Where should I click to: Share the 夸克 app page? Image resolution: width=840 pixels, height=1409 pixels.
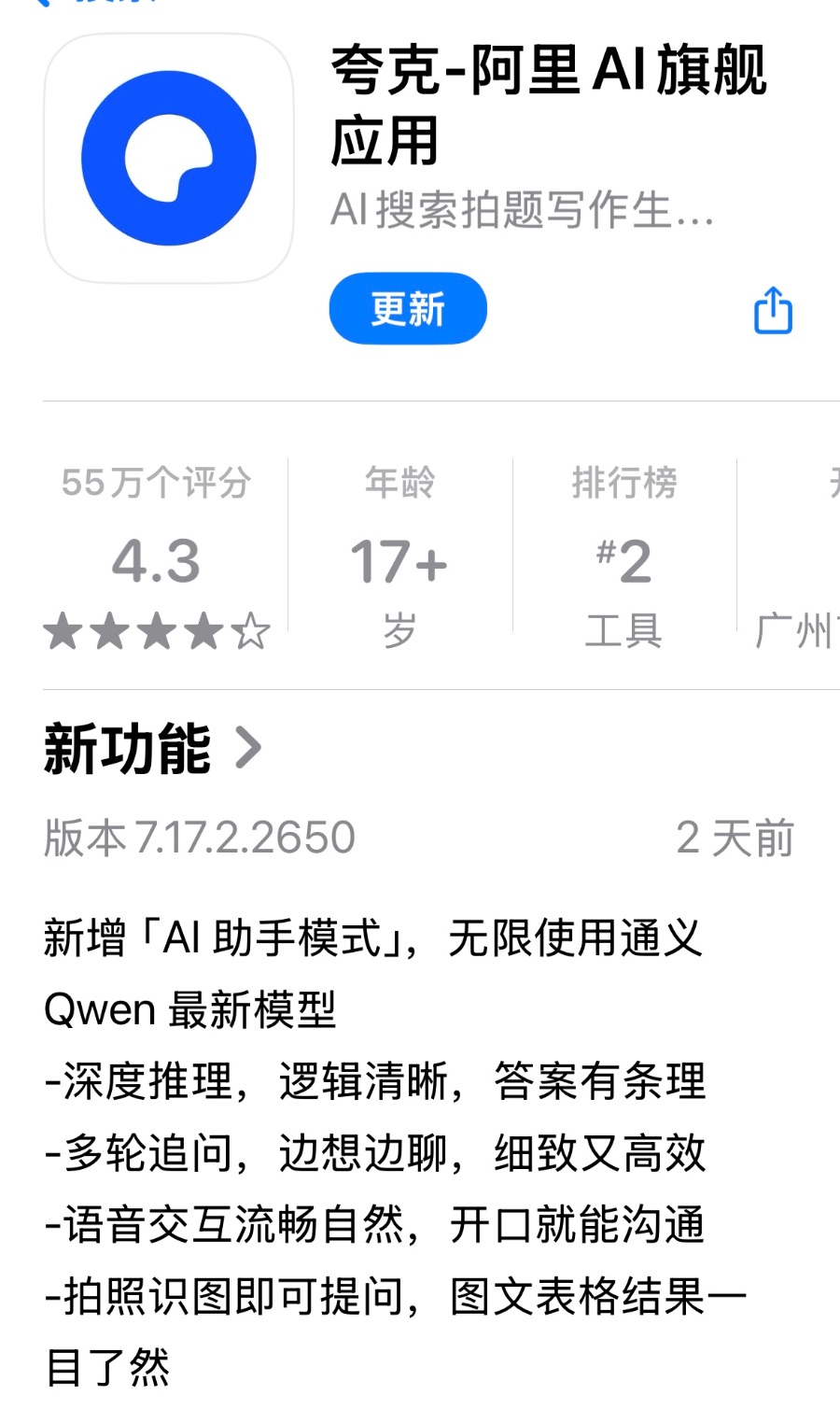772,310
